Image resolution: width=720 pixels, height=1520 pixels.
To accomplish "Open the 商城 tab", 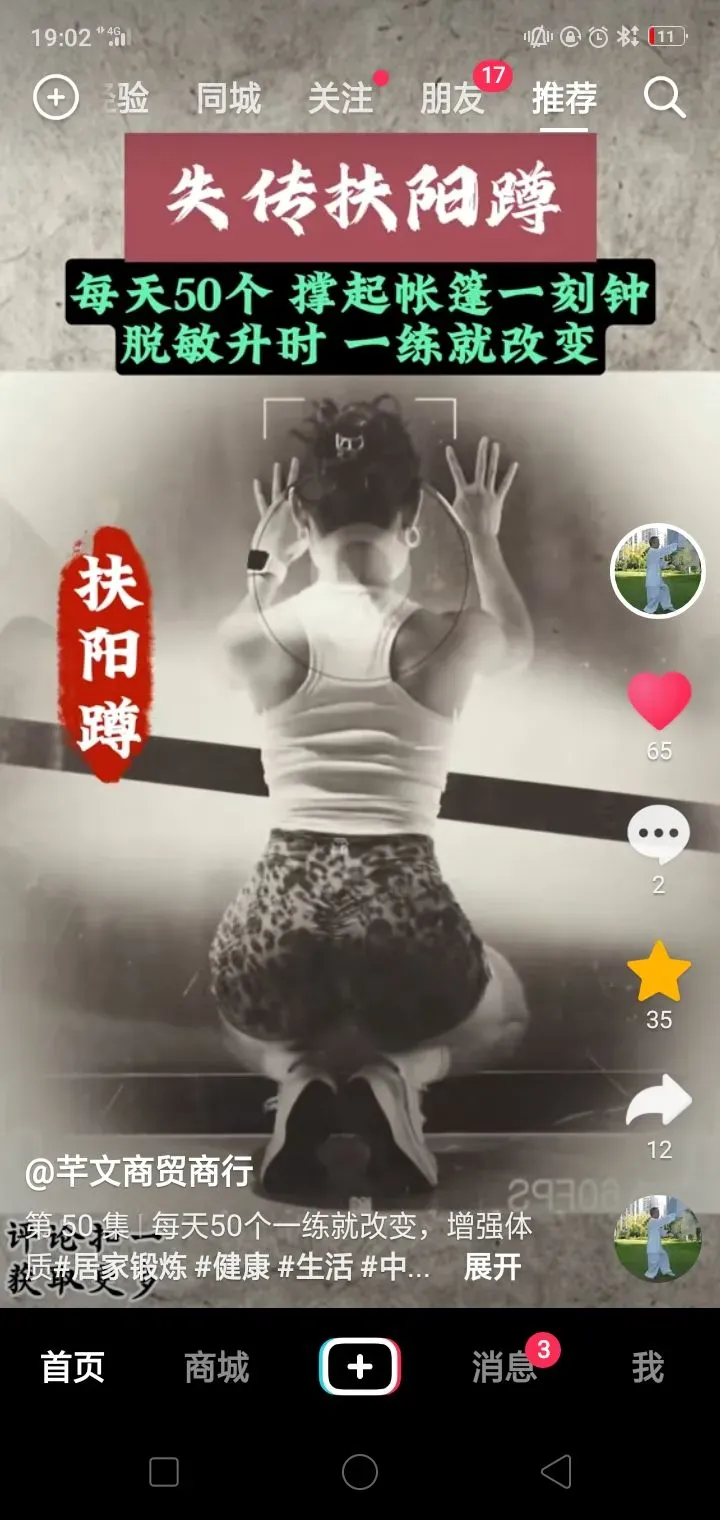I will (x=216, y=1367).
